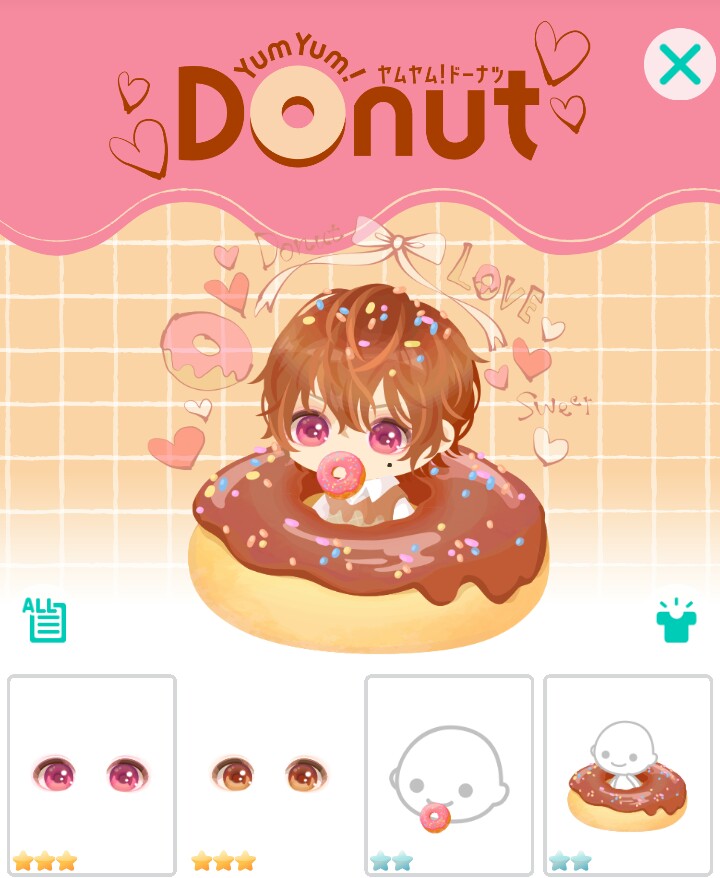The image size is (720, 878).
Task: Close the Yum Yum Donut preview
Action: pos(679,65)
